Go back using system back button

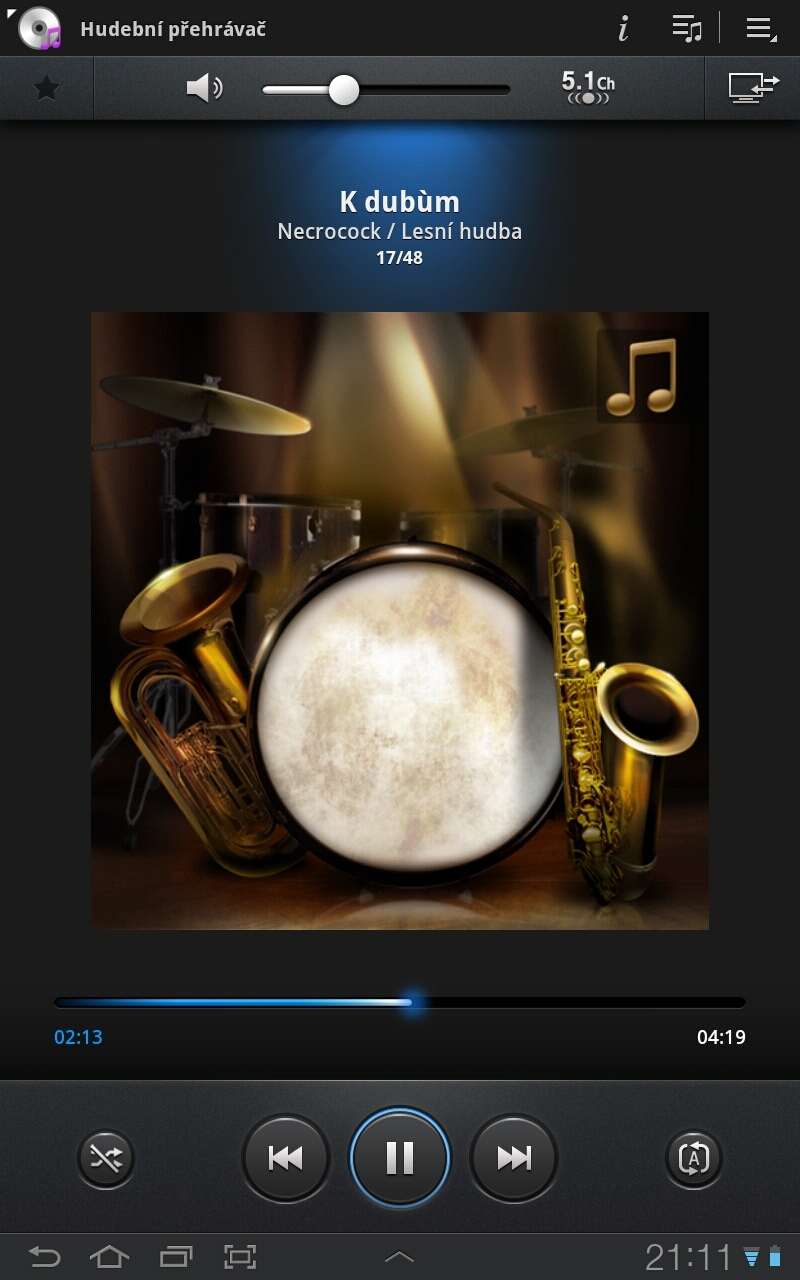[x=44, y=1257]
